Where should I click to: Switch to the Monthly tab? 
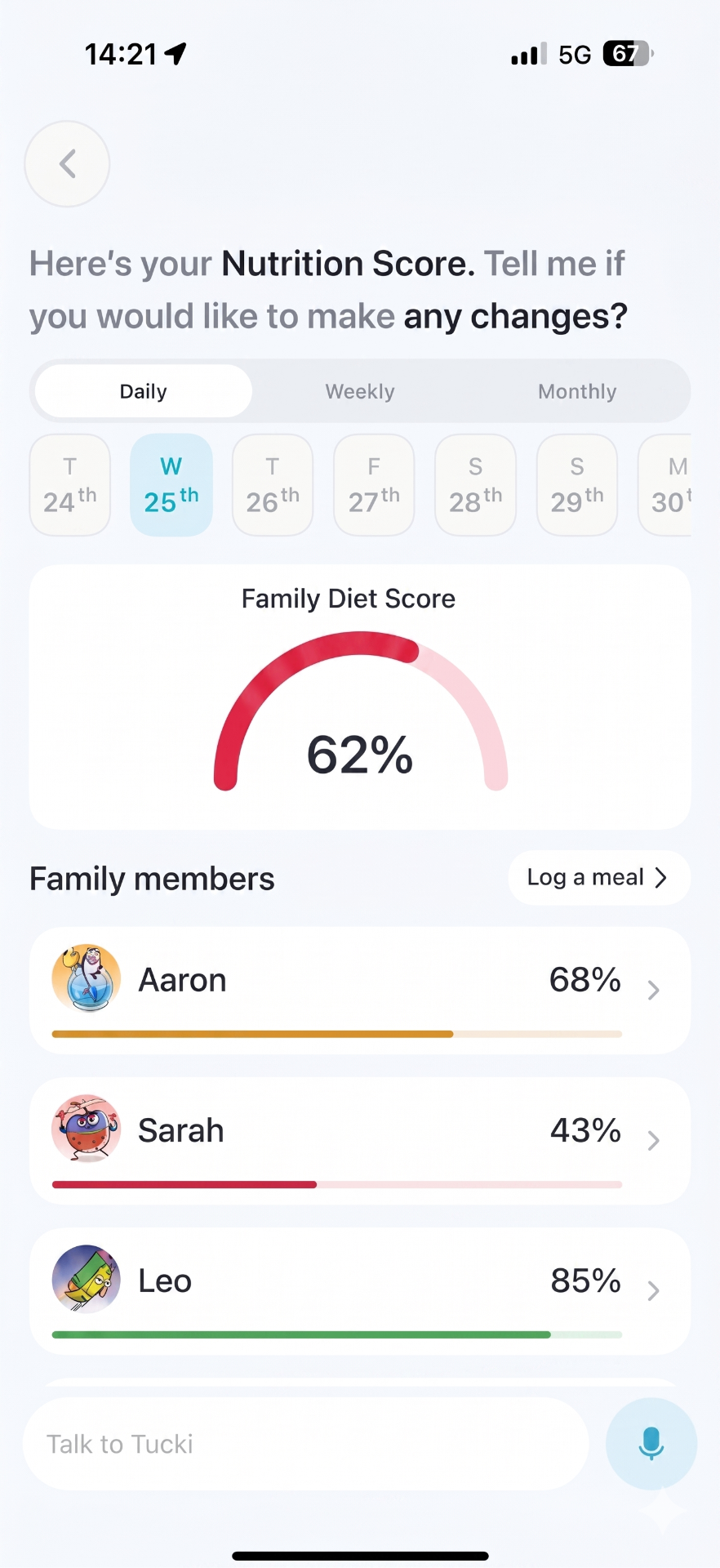[x=576, y=391]
